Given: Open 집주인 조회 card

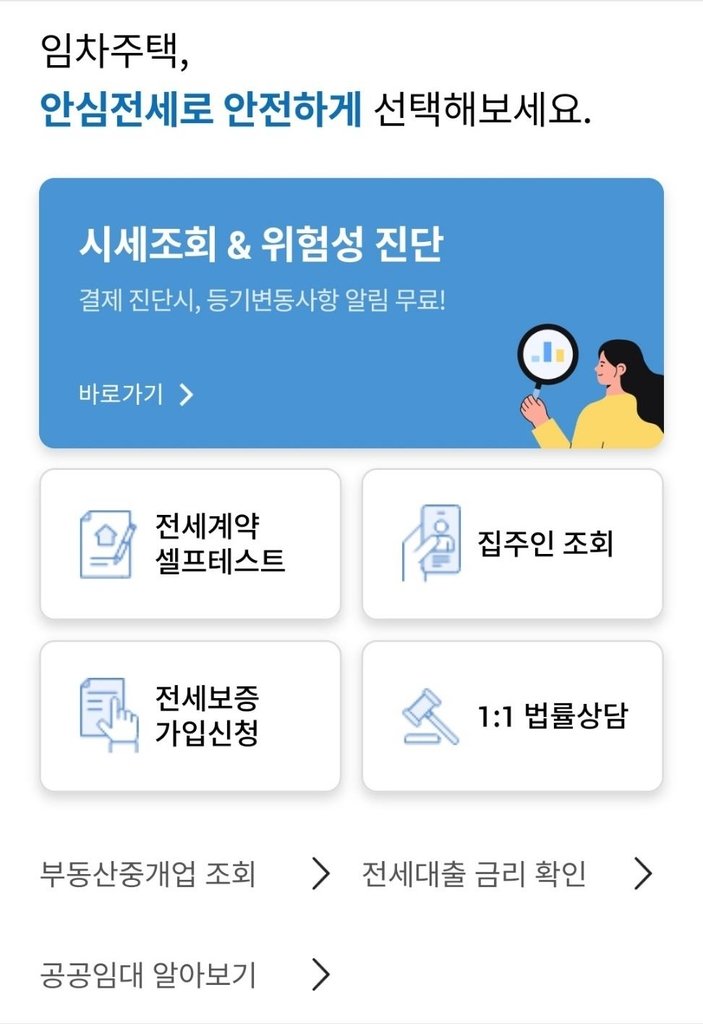Looking at the screenshot, I should click(512, 544).
